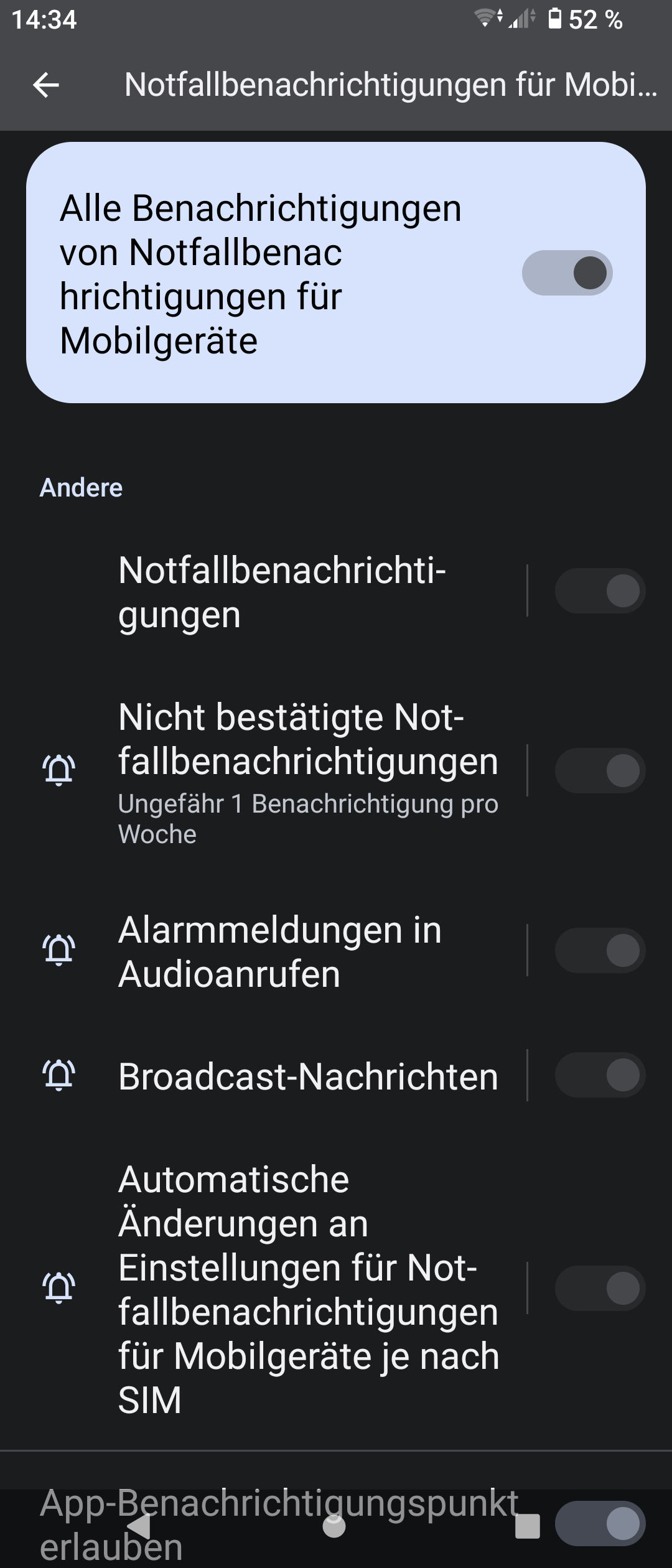Viewport: 672px width, 1568px height.
Task: Open Alarmmeldungen in Audioanrufen settings
Action: pyautogui.click(x=280, y=951)
